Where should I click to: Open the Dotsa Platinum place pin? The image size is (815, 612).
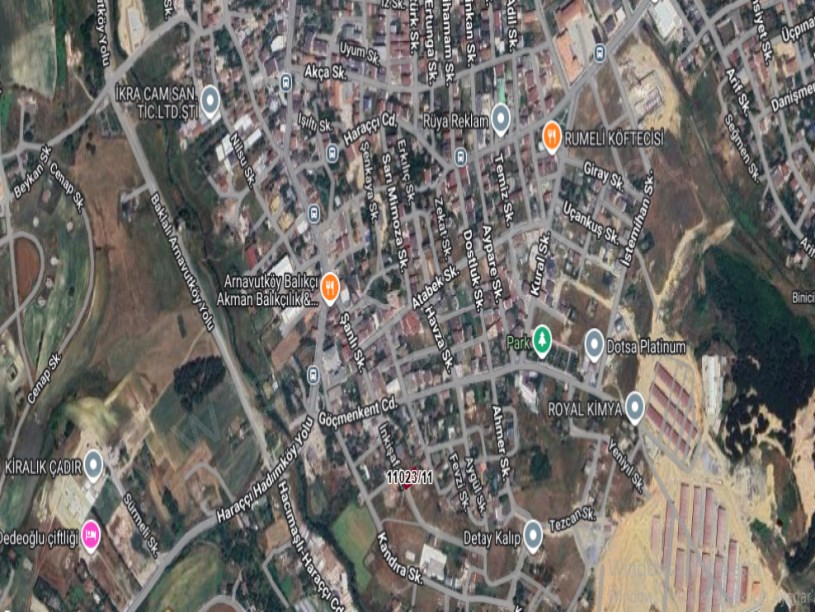click(x=594, y=346)
